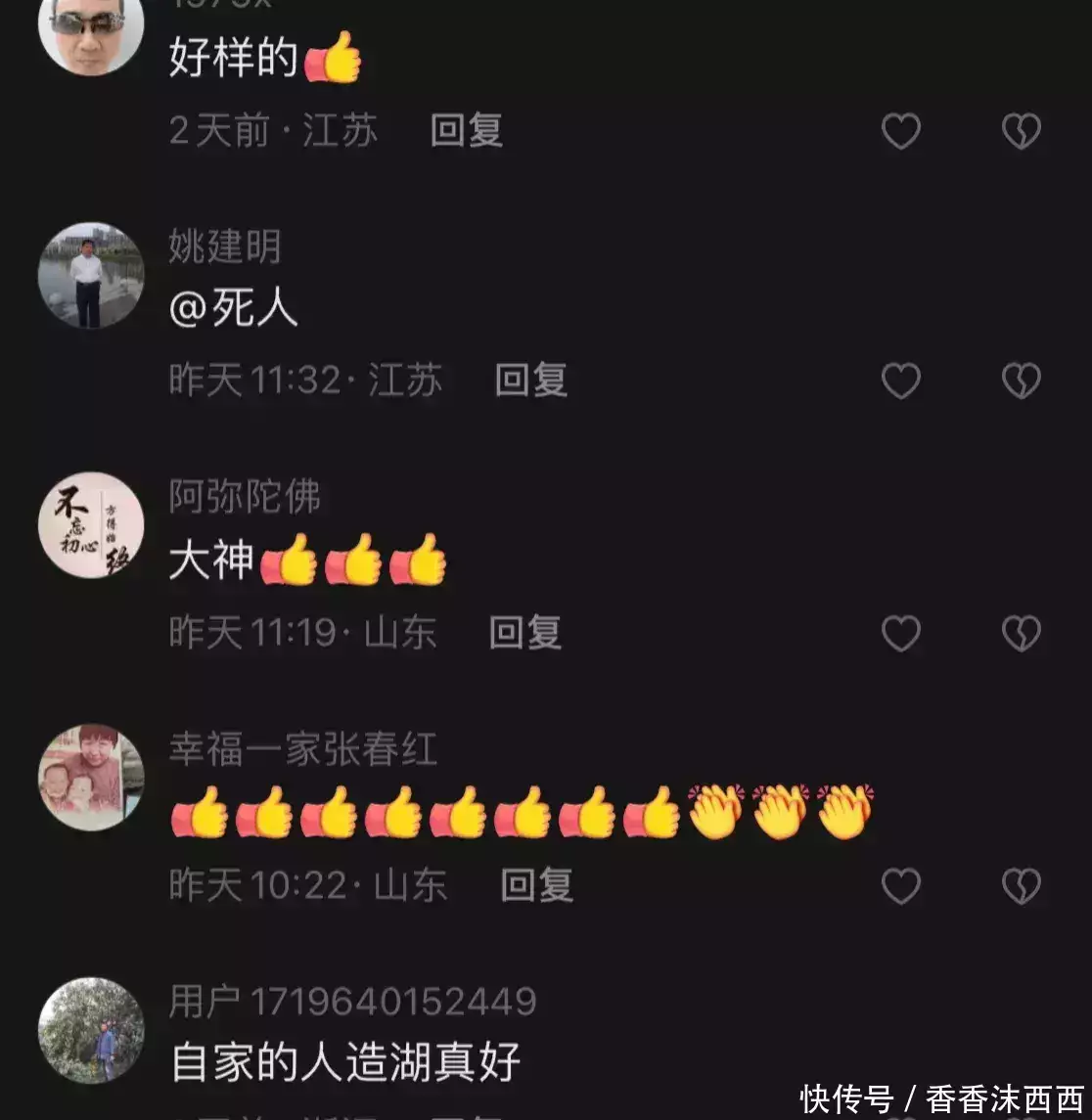The height and width of the screenshot is (1120, 1092).
Task: Reply to 幸福一家张春红's comment
Action: (536, 885)
